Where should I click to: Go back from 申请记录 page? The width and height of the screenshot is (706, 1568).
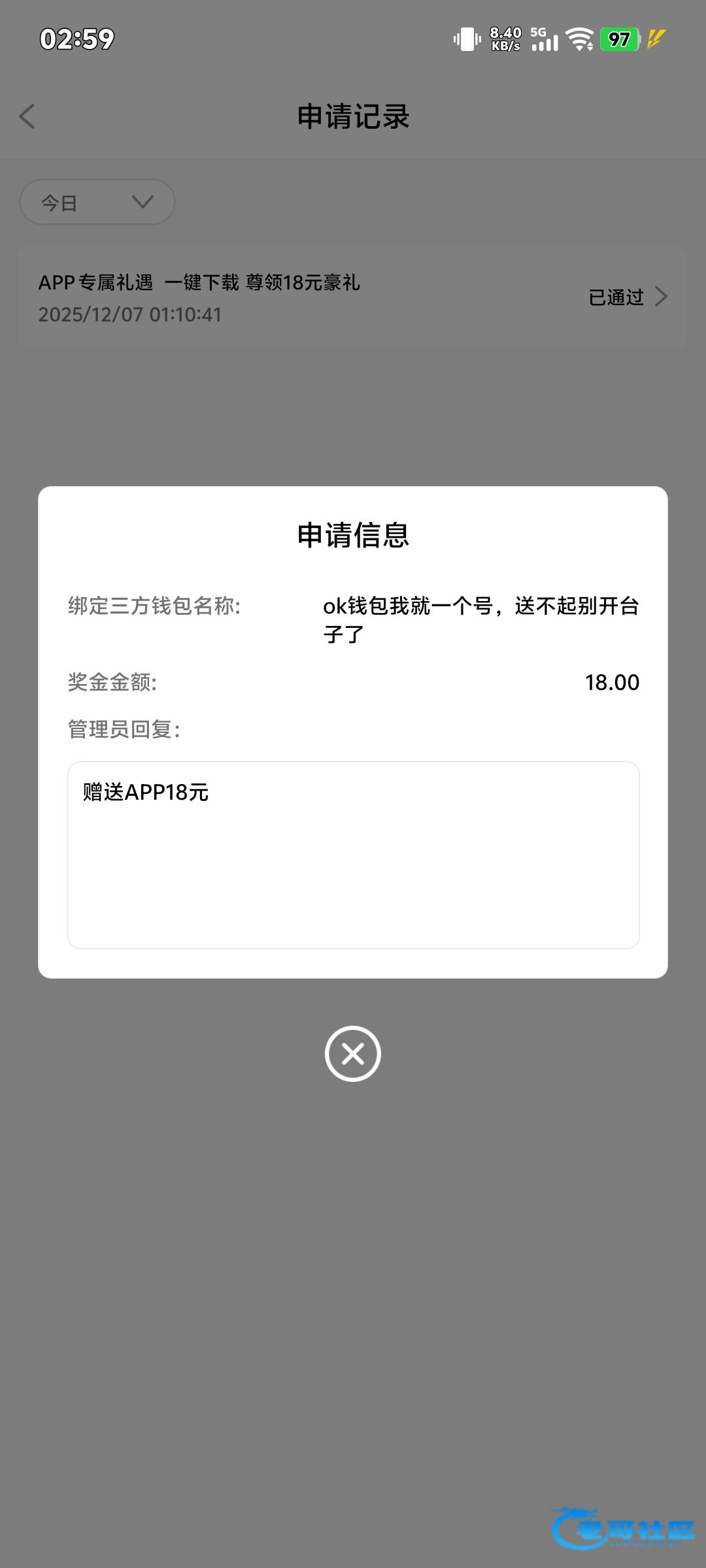[x=27, y=117]
